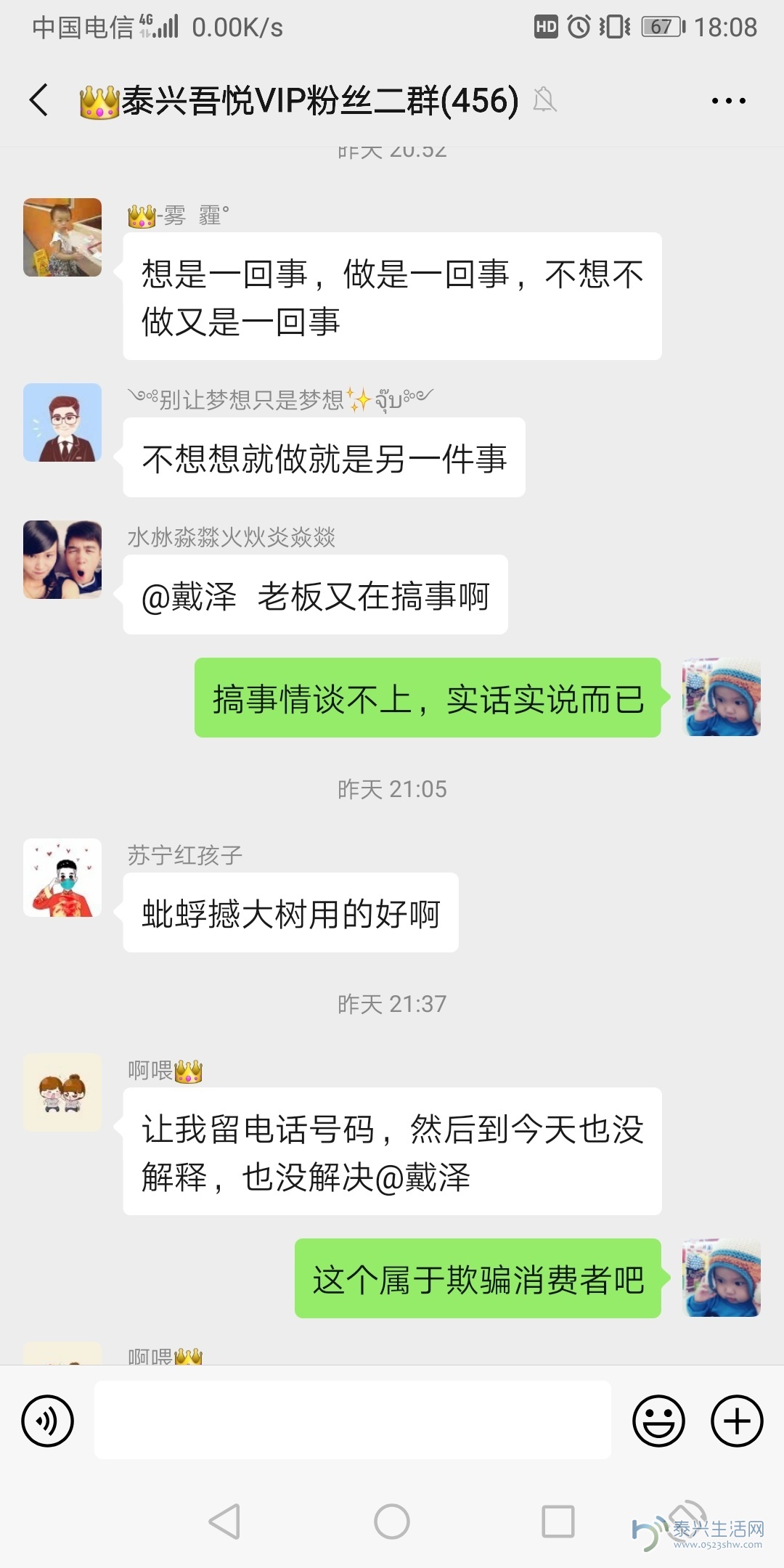Tap the system back navigation button
The width and height of the screenshot is (784, 1568).
coord(225,1521)
